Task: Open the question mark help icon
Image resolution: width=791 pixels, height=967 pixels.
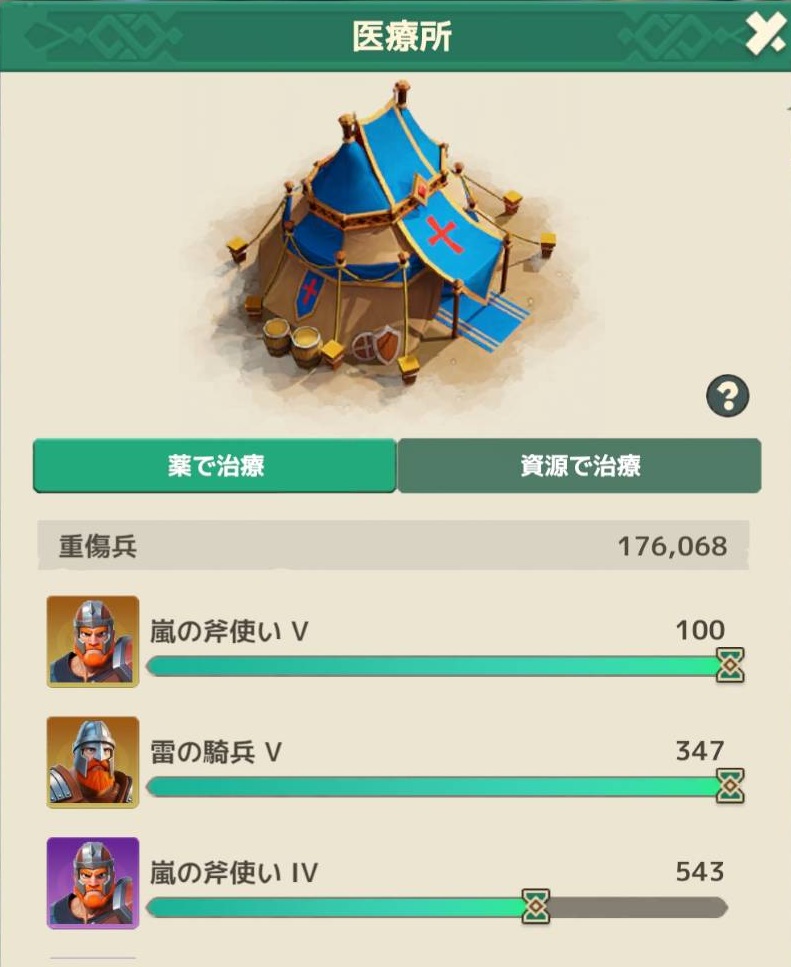Action: pos(727,397)
